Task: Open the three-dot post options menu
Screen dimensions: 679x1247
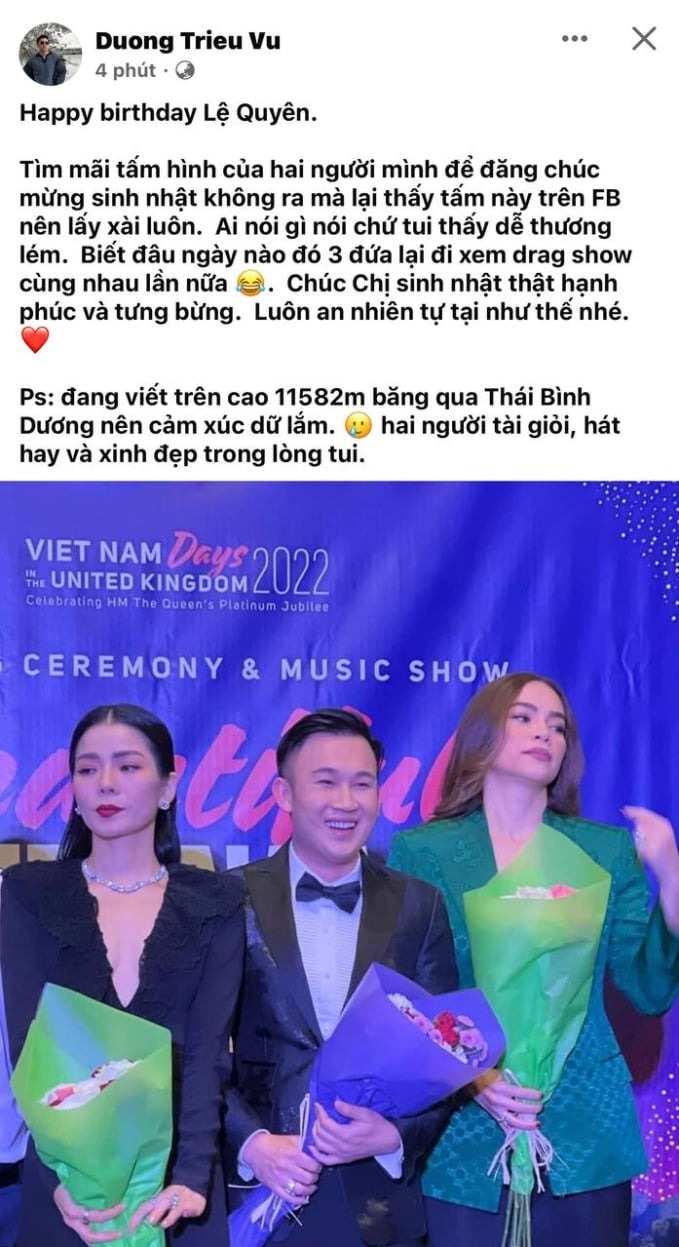Action: pyautogui.click(x=574, y=39)
